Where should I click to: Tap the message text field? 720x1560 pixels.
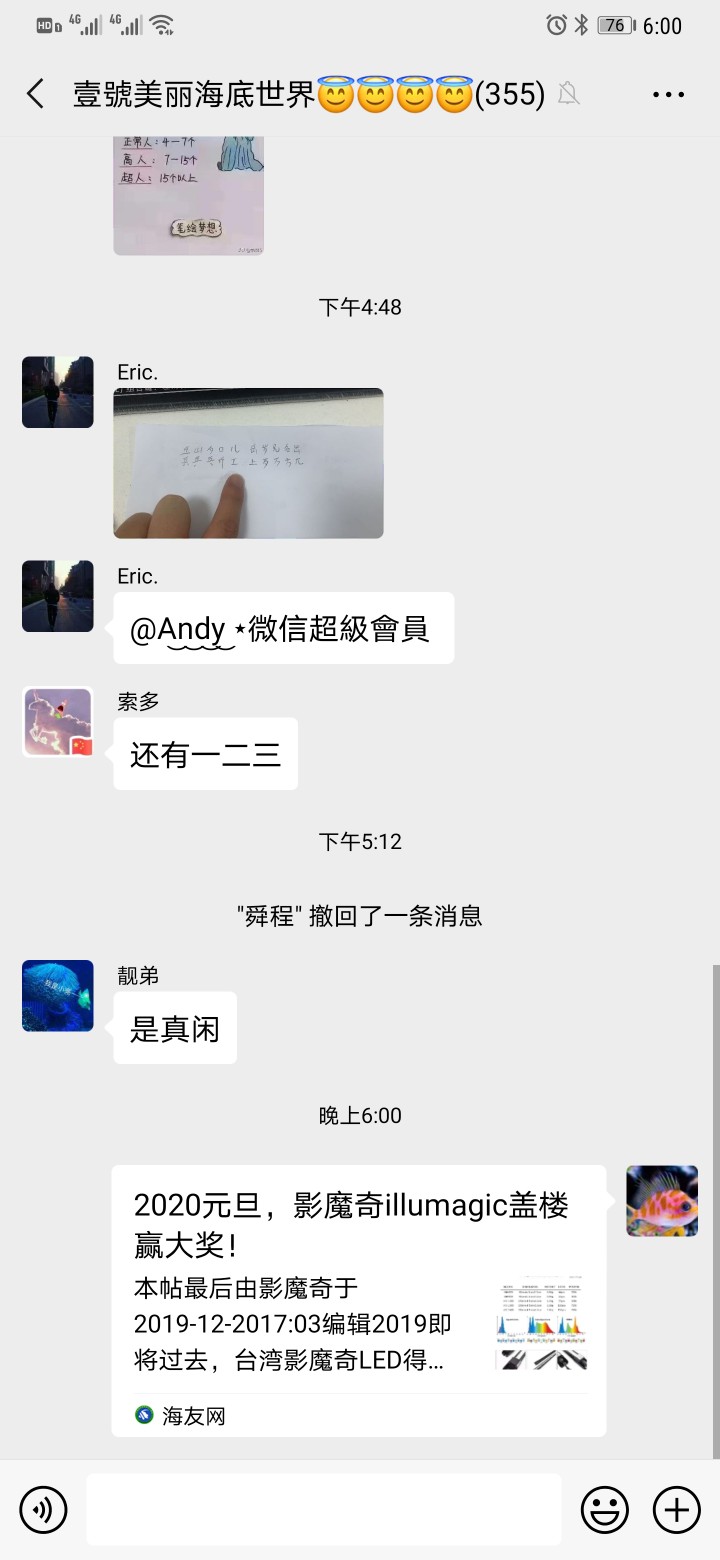pos(323,1509)
